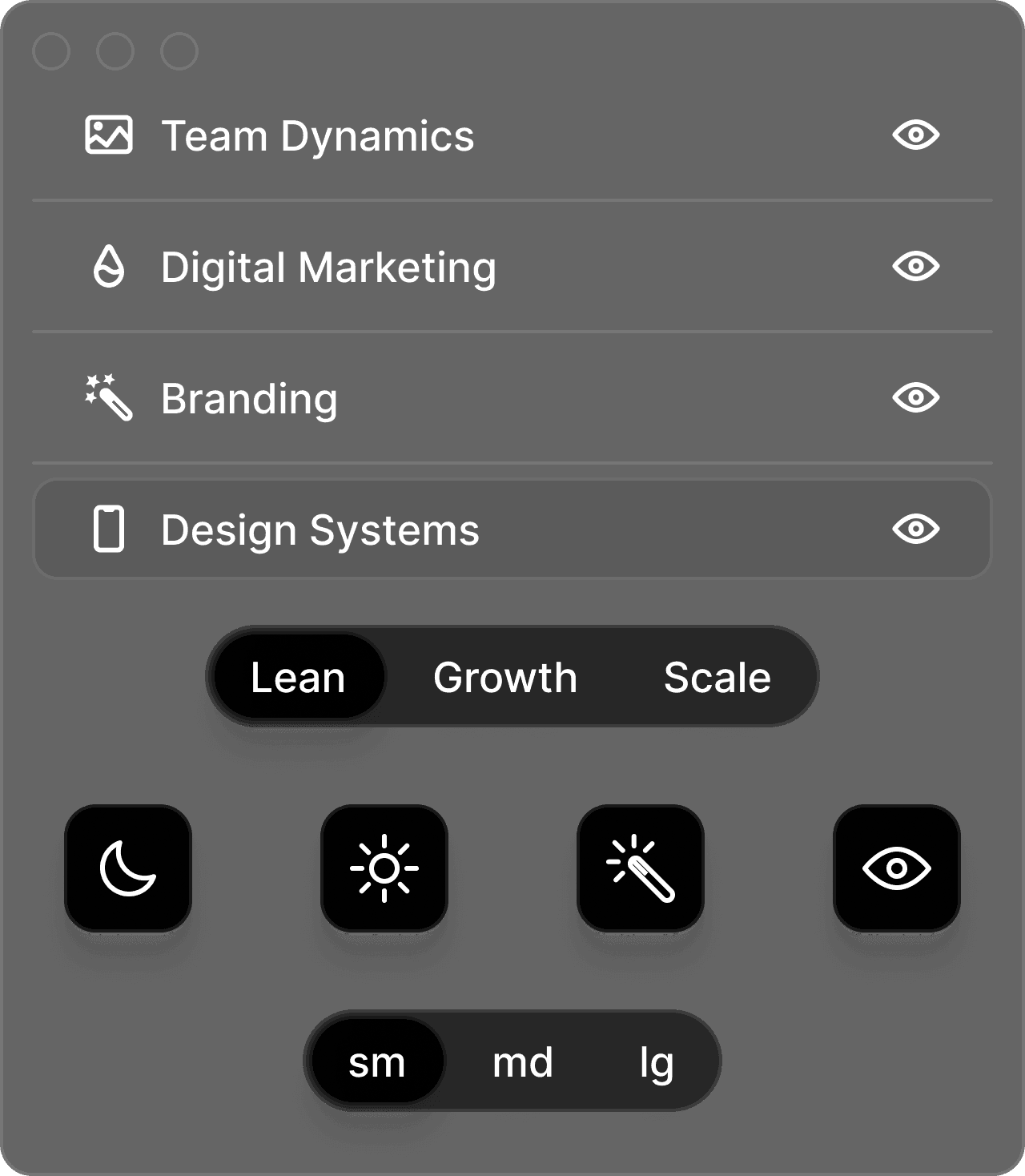The image size is (1025, 1176).
Task: Open the Digital Marketing row
Action: coord(328,267)
